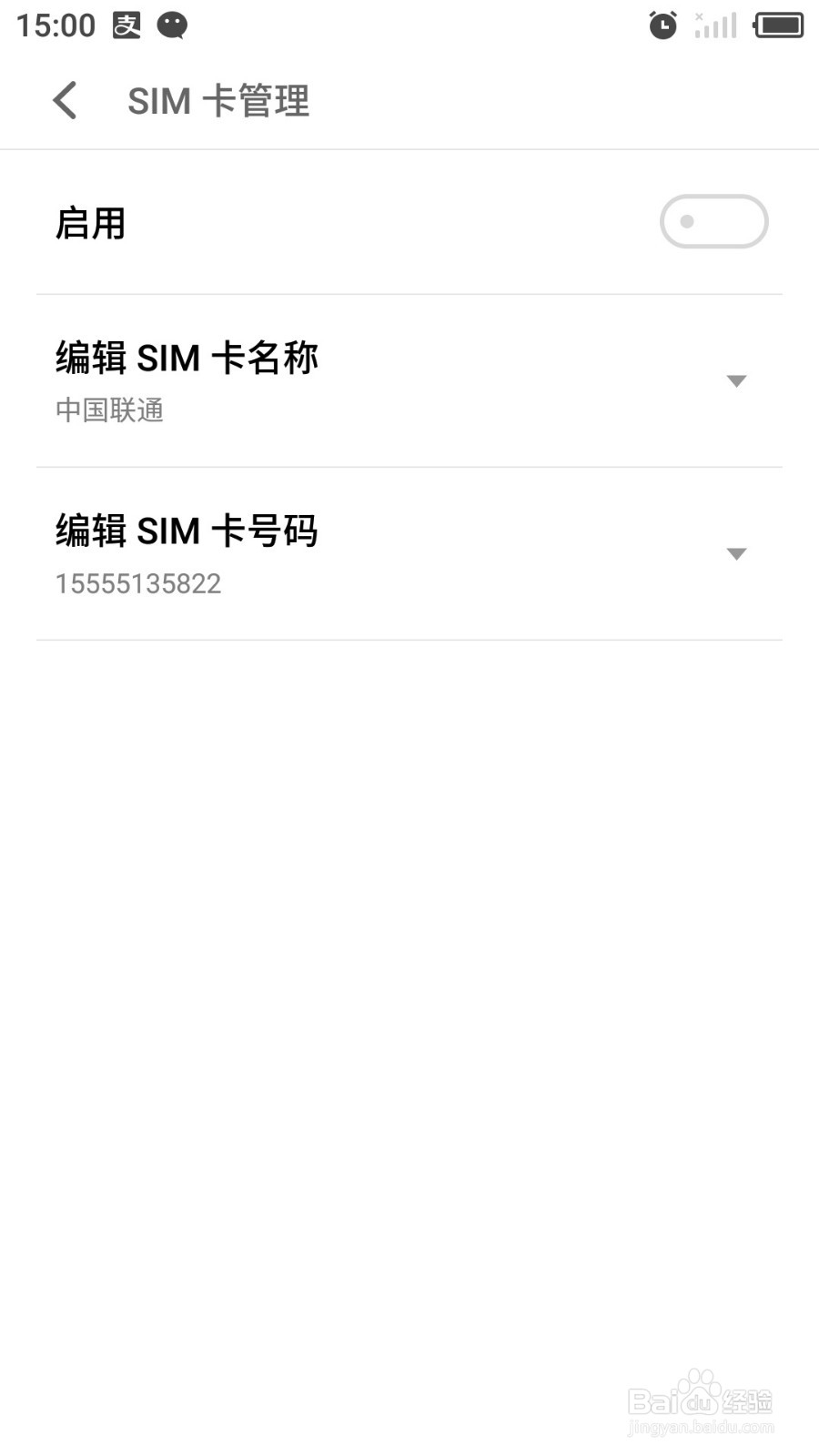Tap the phone number 15555135822 field
The height and width of the screenshot is (1456, 819).
(138, 583)
